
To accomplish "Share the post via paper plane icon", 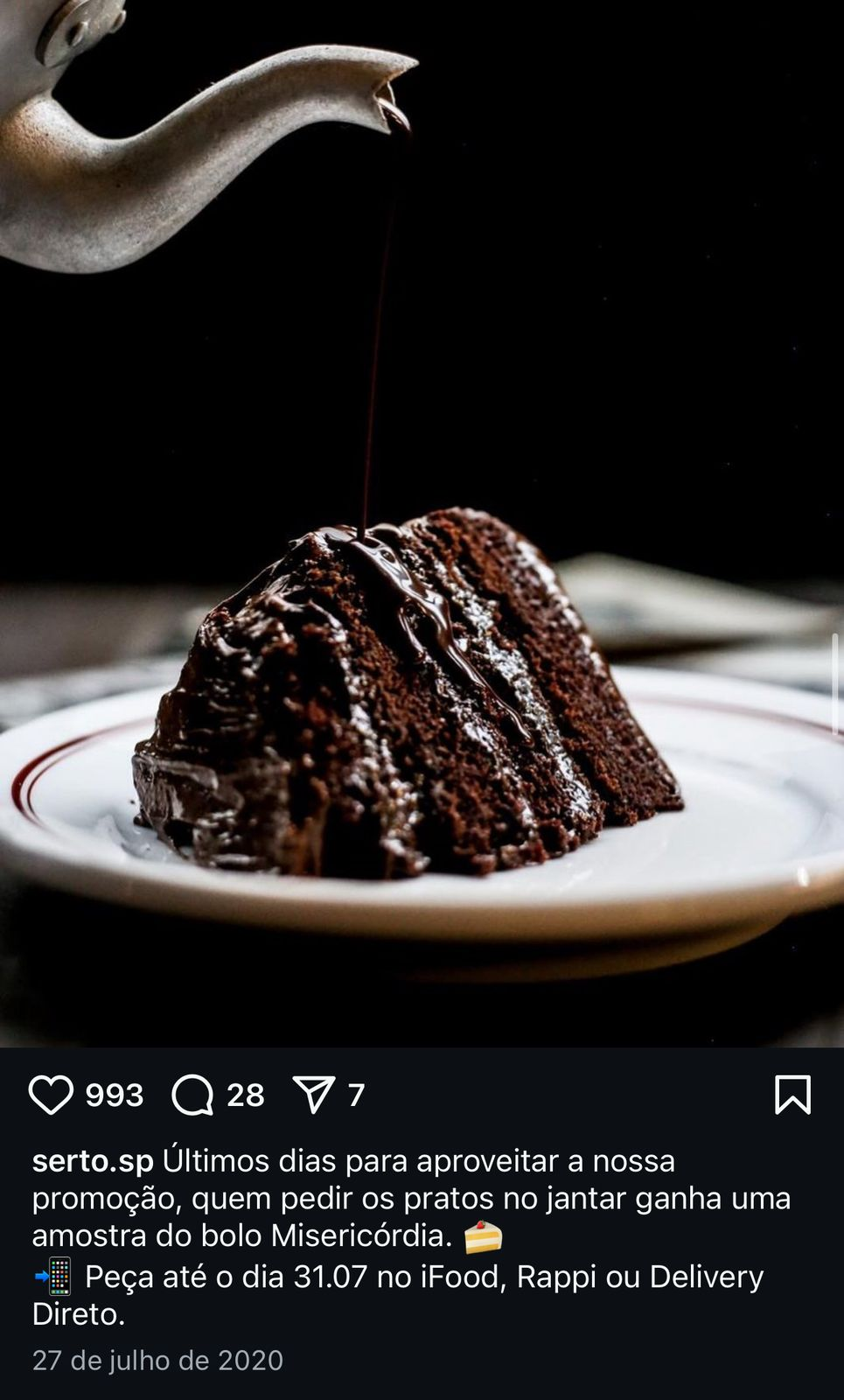I will coord(313,1095).
